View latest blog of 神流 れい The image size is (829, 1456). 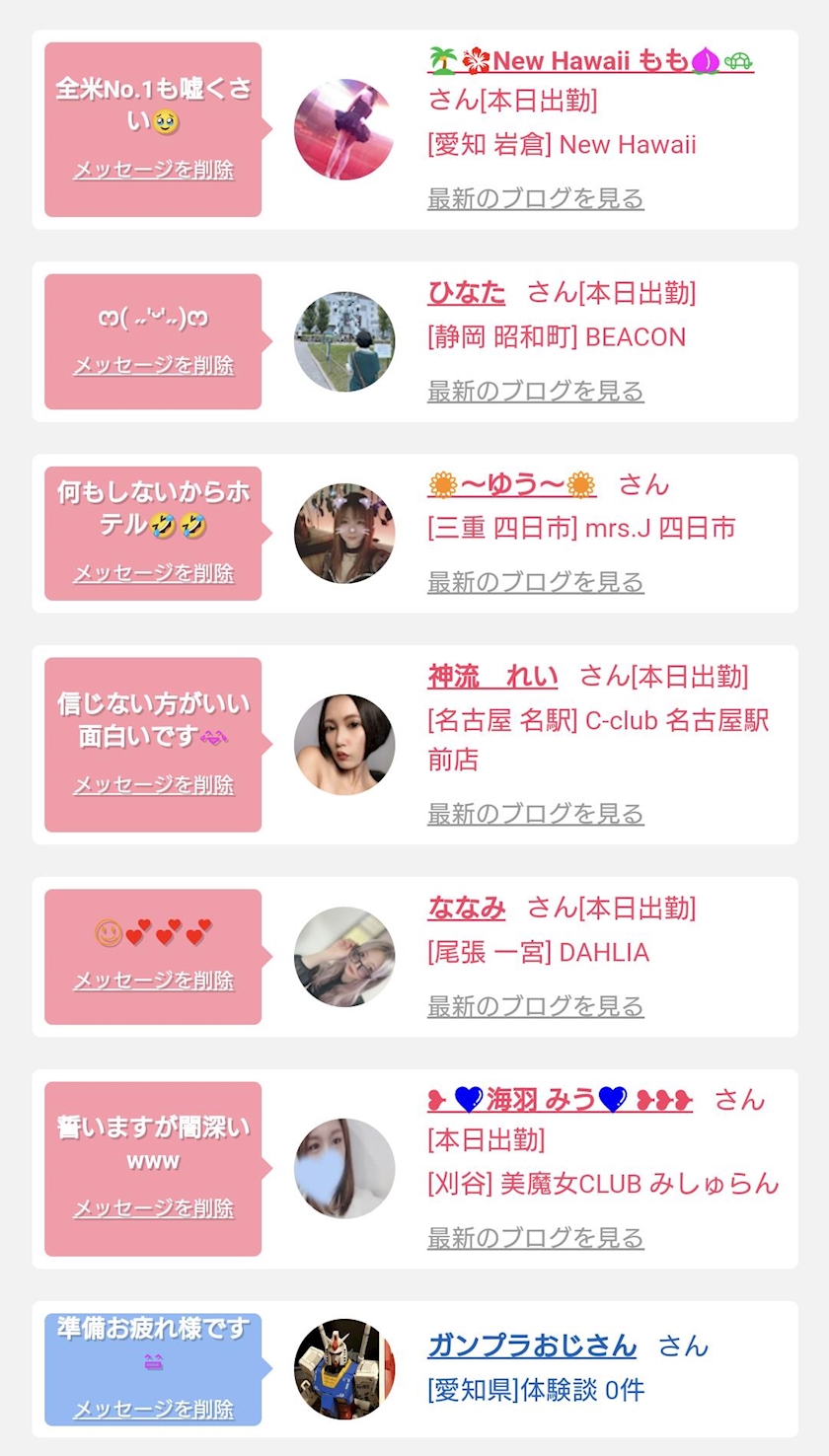click(x=535, y=814)
